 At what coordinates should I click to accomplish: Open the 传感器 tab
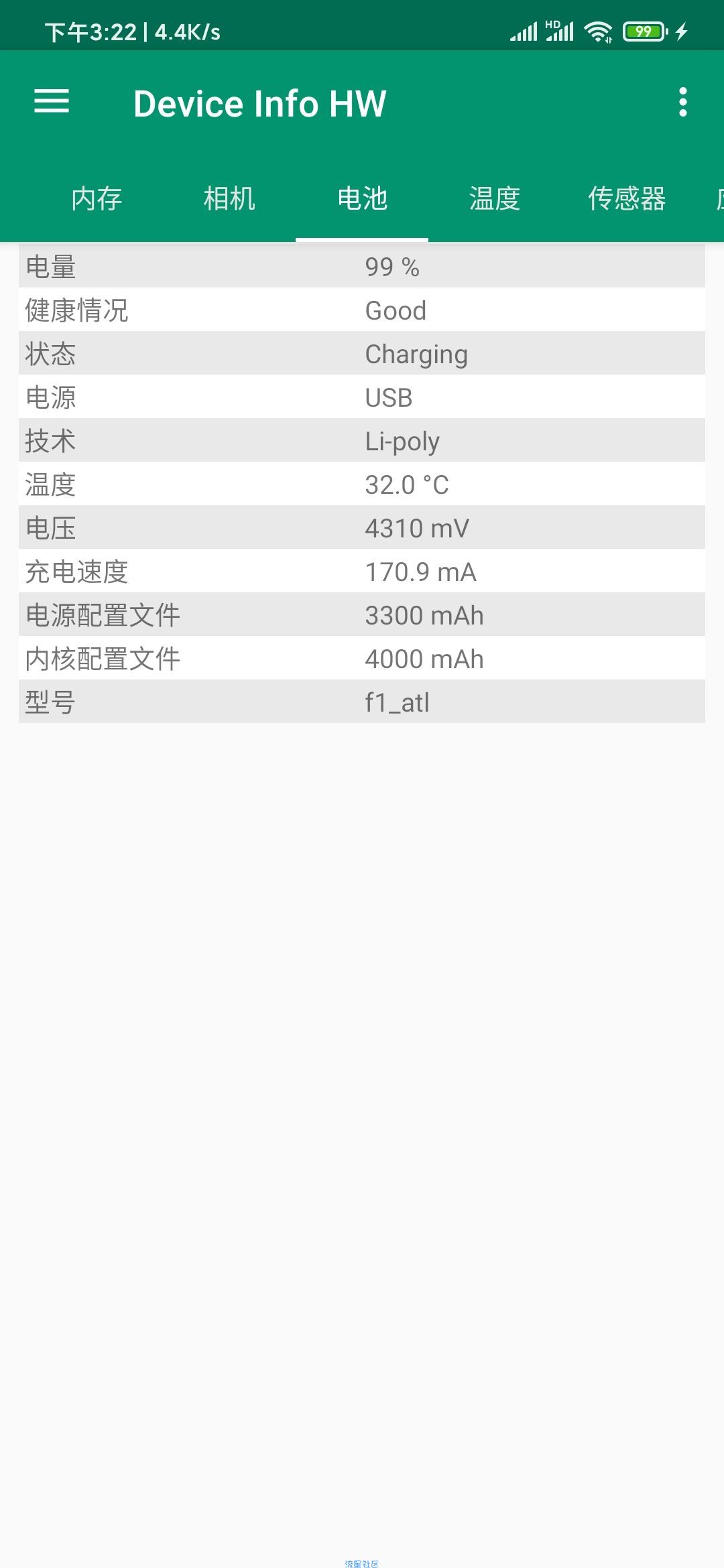point(627,199)
